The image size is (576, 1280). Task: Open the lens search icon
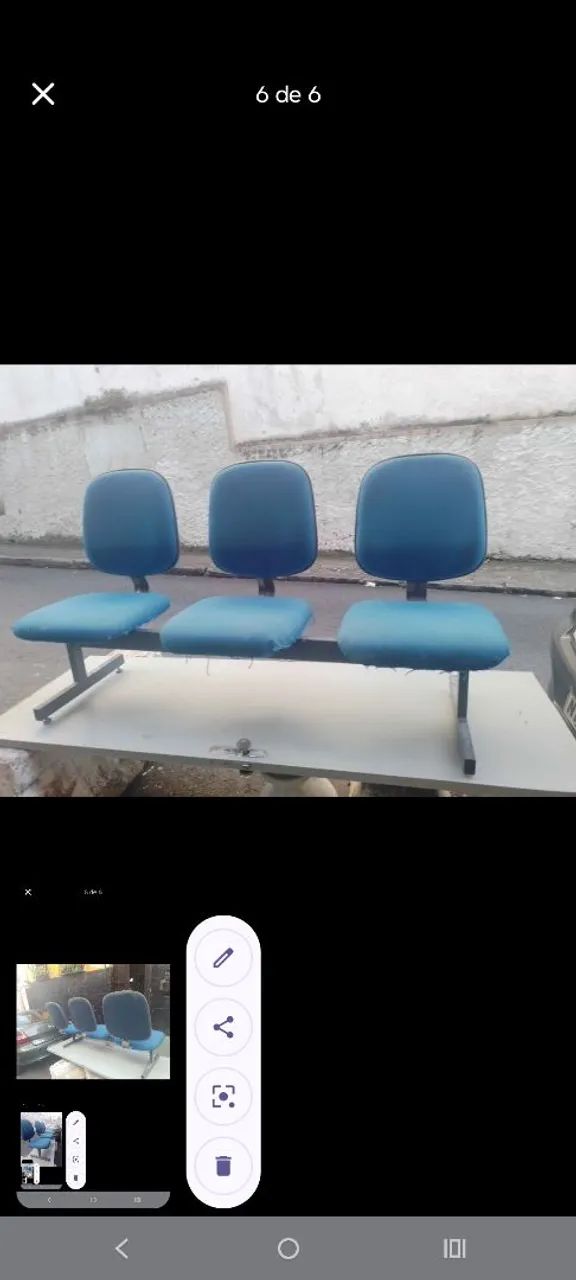(x=223, y=1096)
